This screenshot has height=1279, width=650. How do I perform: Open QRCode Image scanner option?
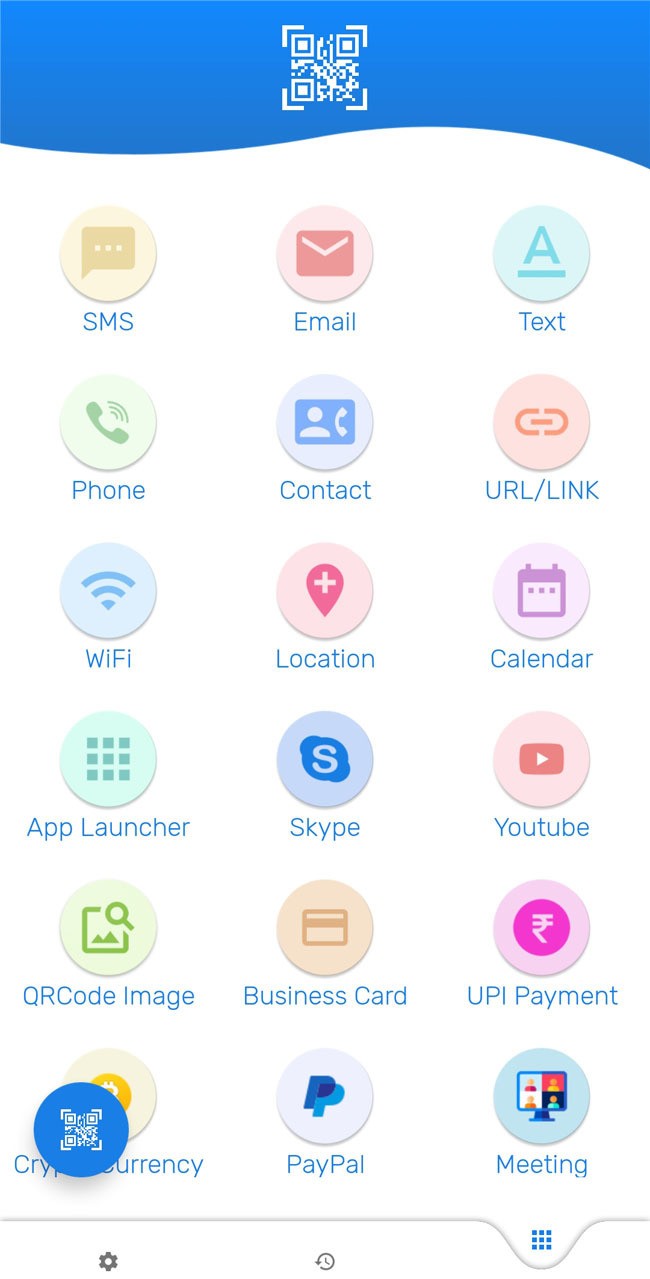(108, 928)
